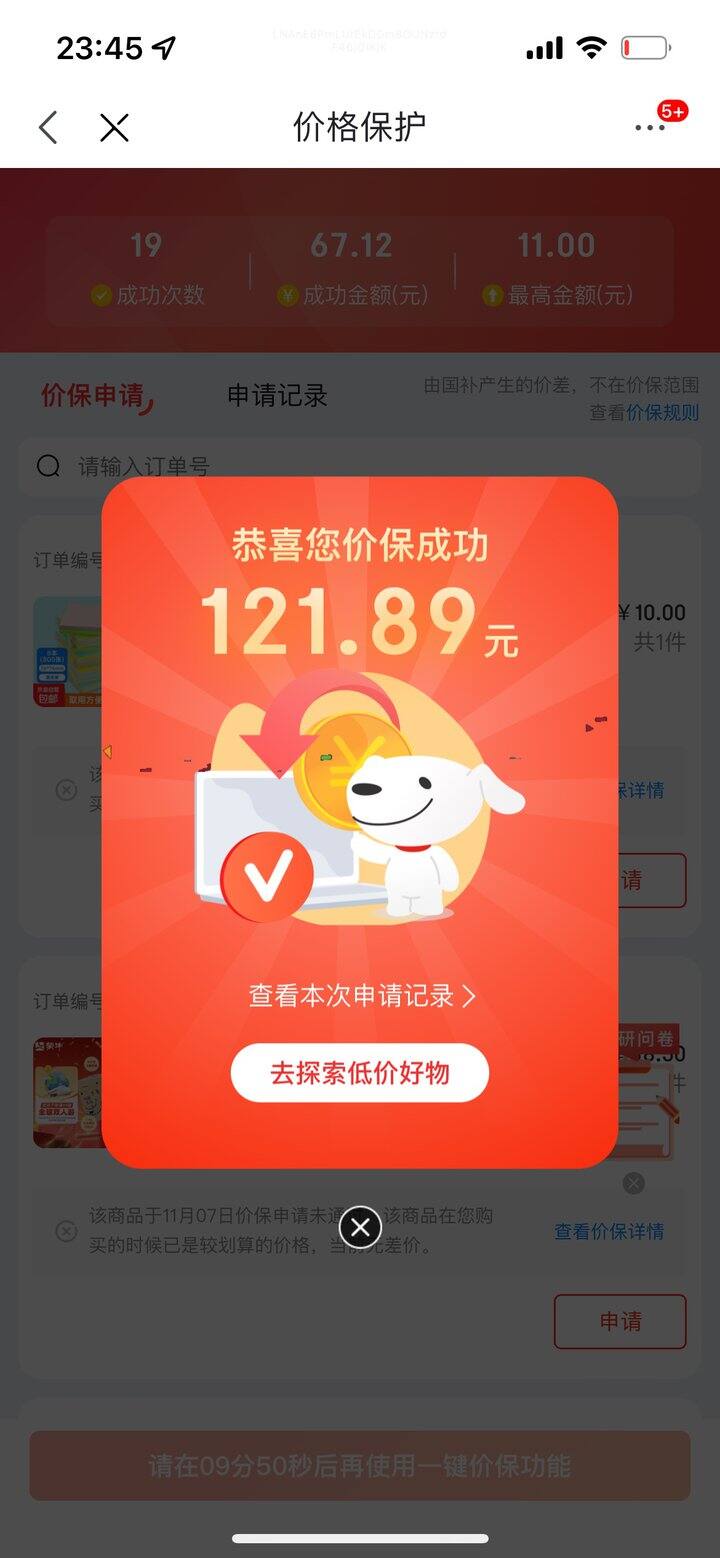
Task: Go back with the top-left arrow
Action: coord(48,127)
